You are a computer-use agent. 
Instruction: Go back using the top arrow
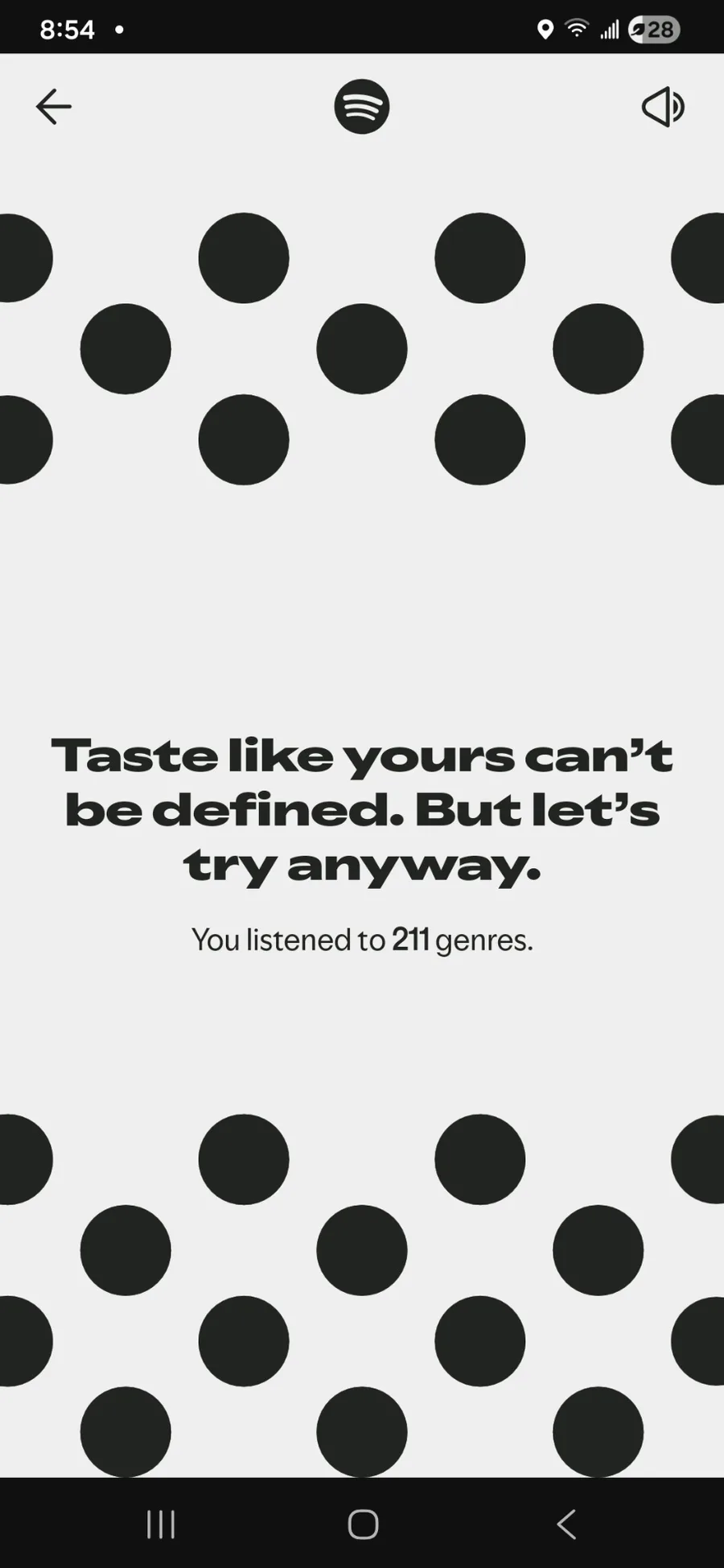[54, 106]
